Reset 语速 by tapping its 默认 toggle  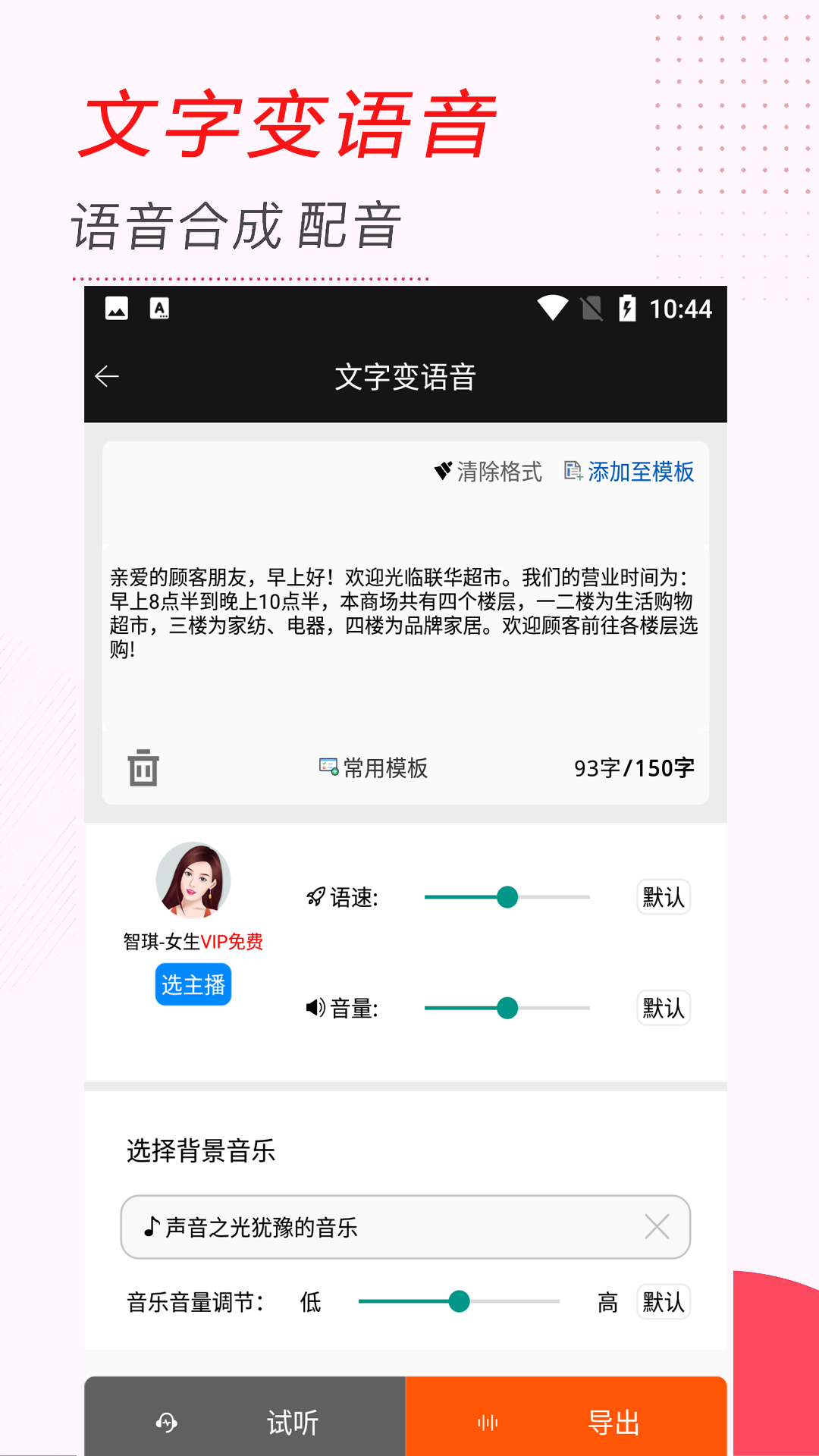[663, 896]
